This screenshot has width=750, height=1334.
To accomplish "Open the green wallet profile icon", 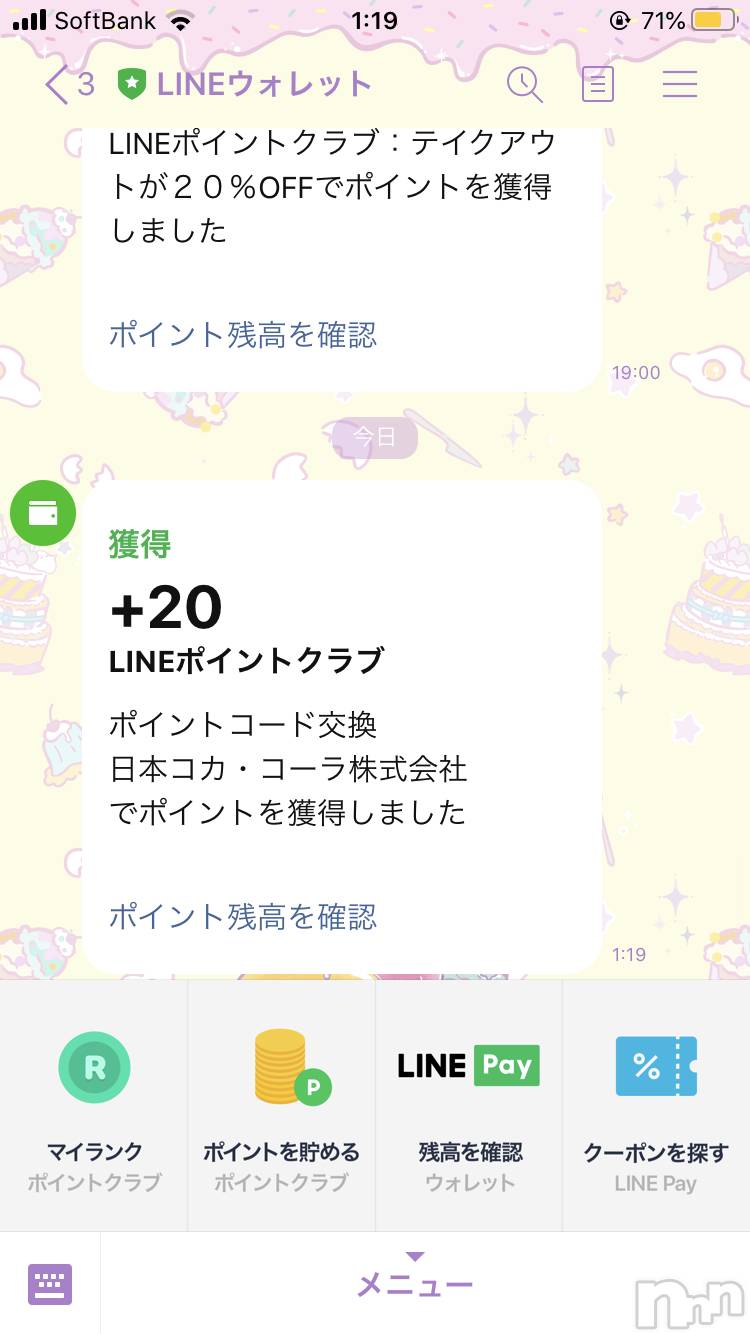I will [x=43, y=513].
